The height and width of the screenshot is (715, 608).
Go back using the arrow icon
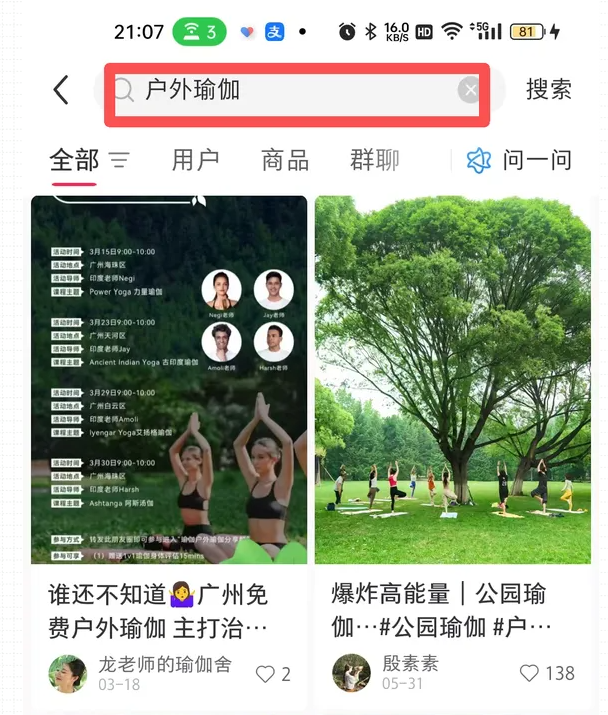coord(61,90)
